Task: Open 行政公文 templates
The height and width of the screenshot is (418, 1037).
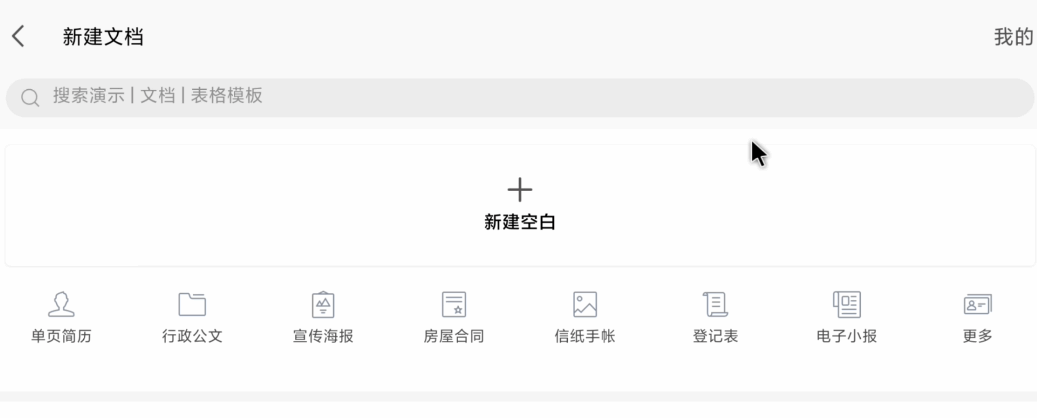Action: pyautogui.click(x=192, y=318)
